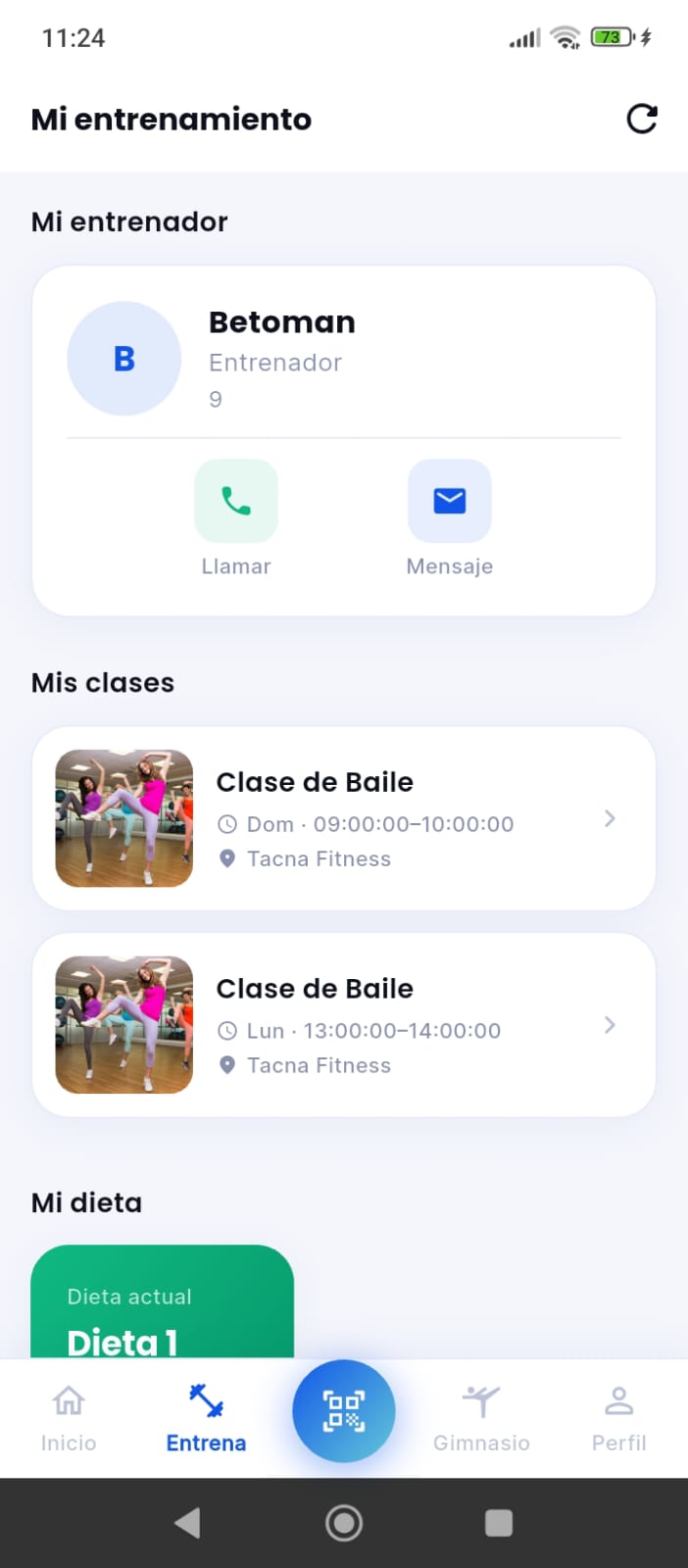
Task: Select the Entrena tab
Action: click(x=206, y=1418)
